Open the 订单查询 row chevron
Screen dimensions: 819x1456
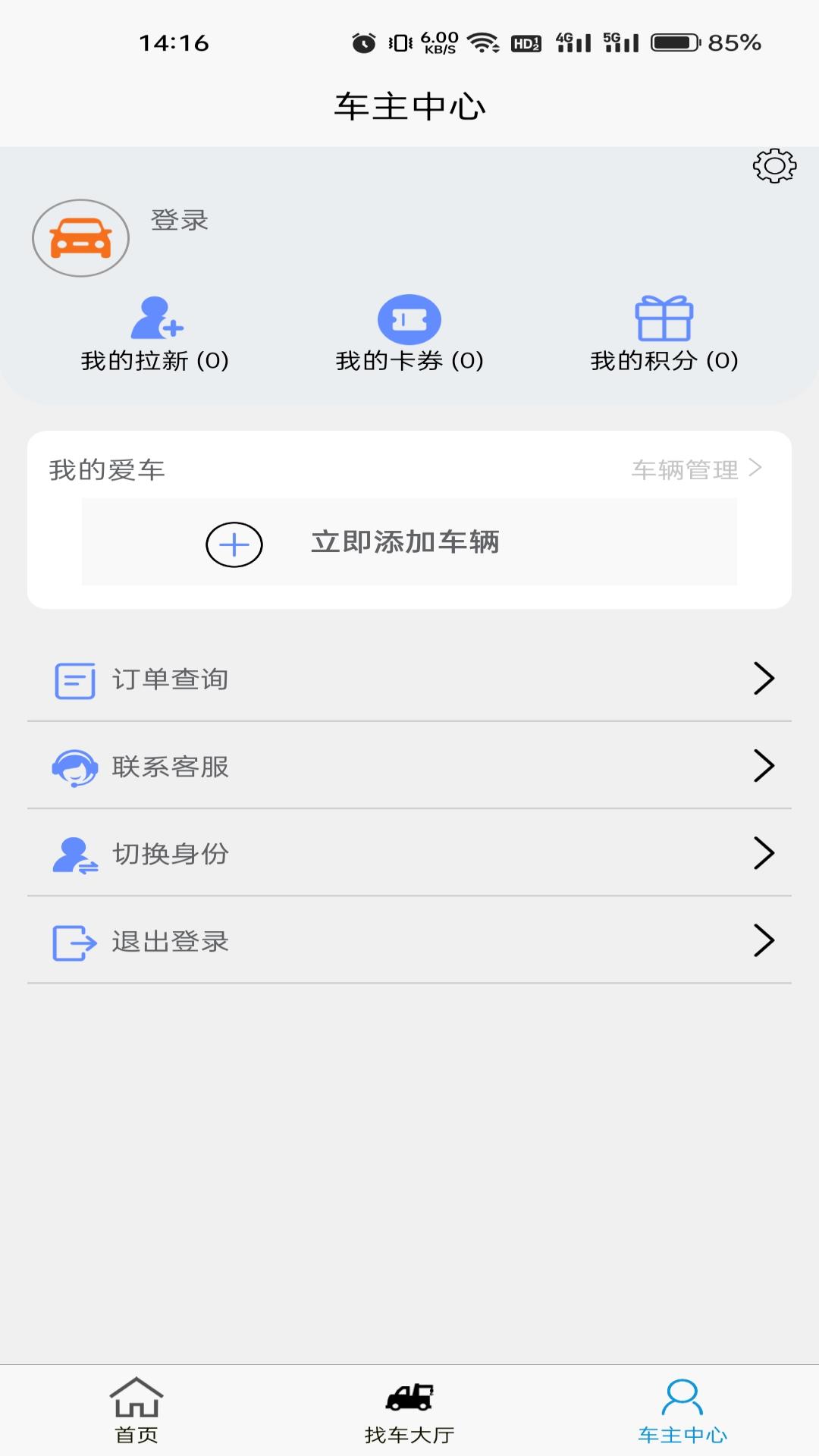coord(765,680)
